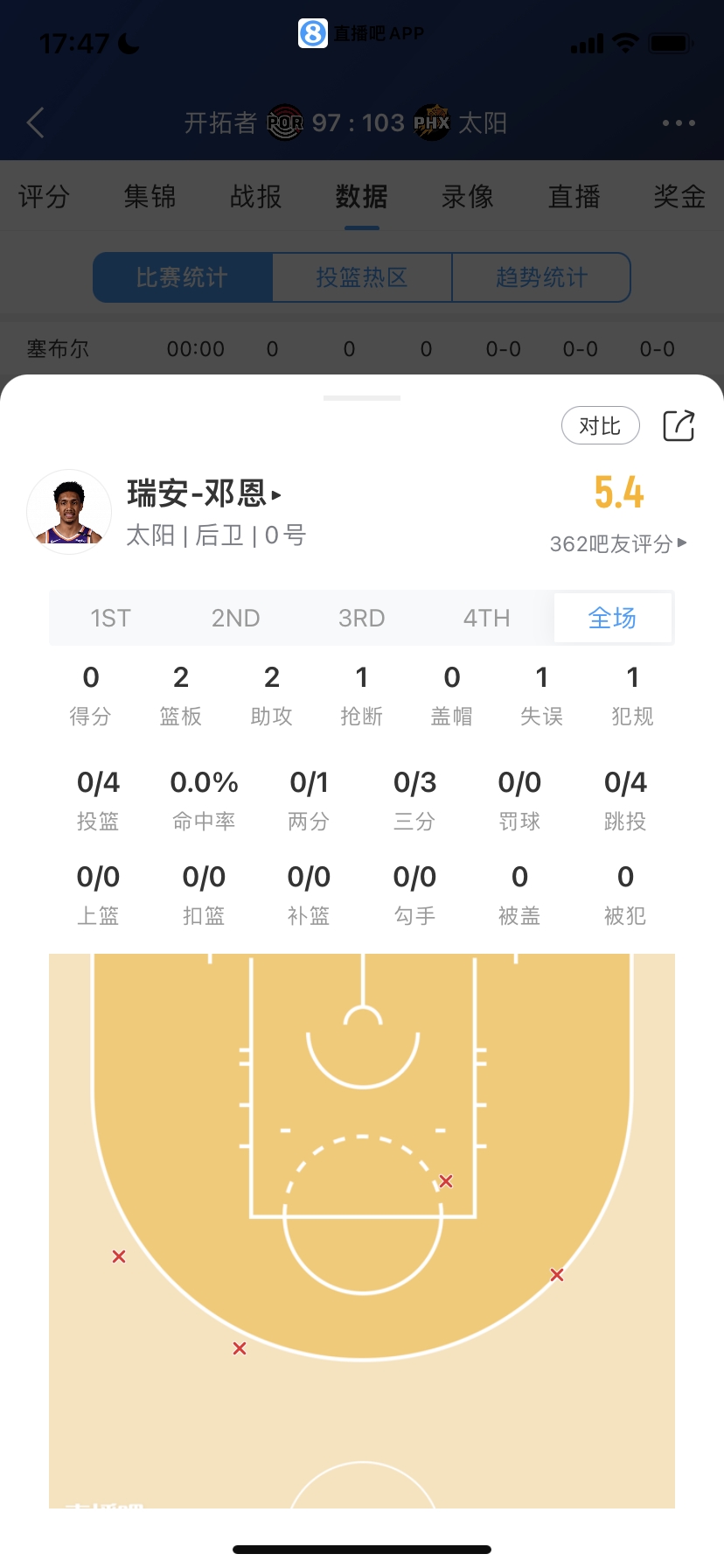View the 362吧友评分 ratings
This screenshot has width=724, height=1568.
[617, 543]
